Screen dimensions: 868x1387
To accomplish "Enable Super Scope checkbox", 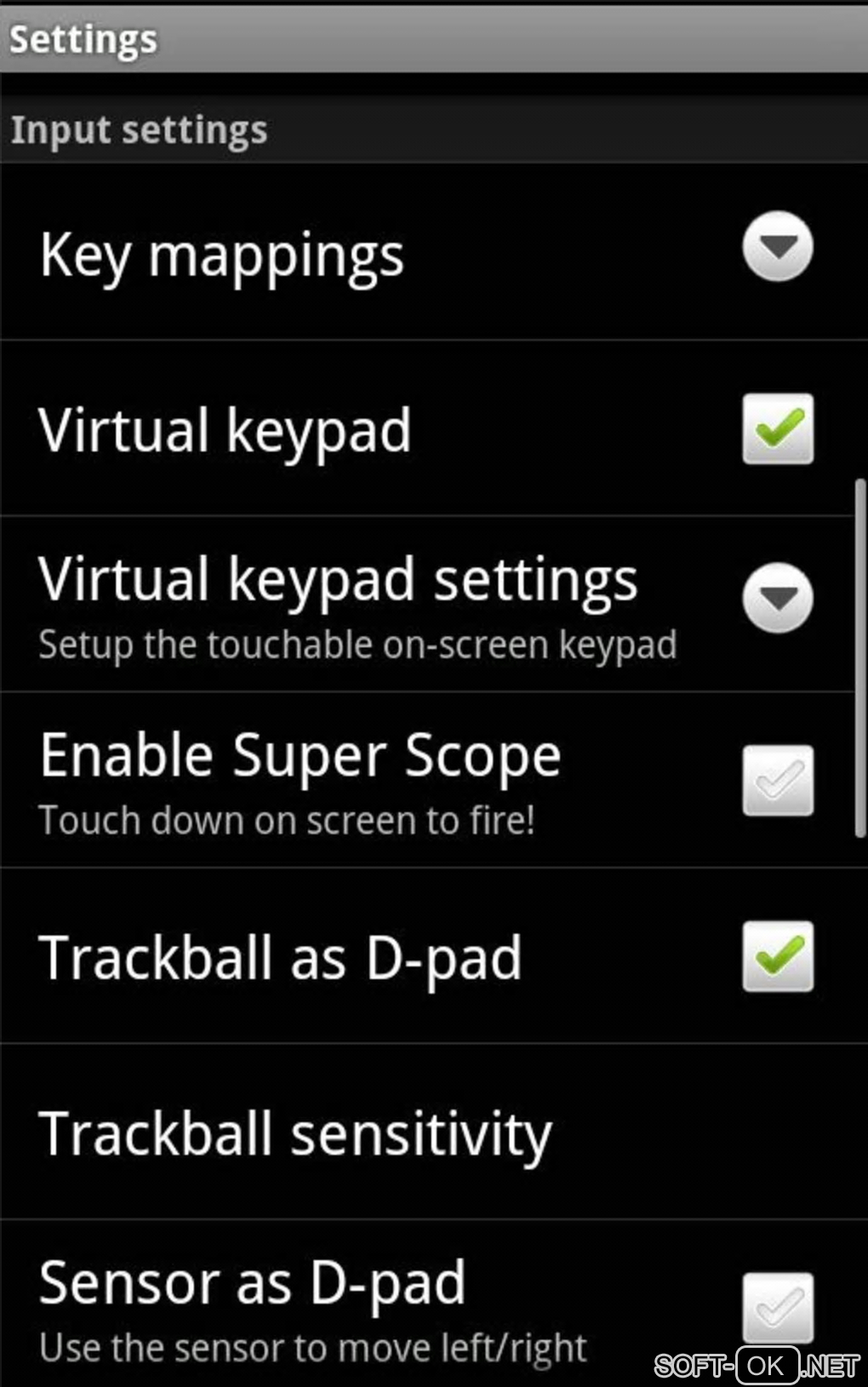I will click(x=777, y=781).
